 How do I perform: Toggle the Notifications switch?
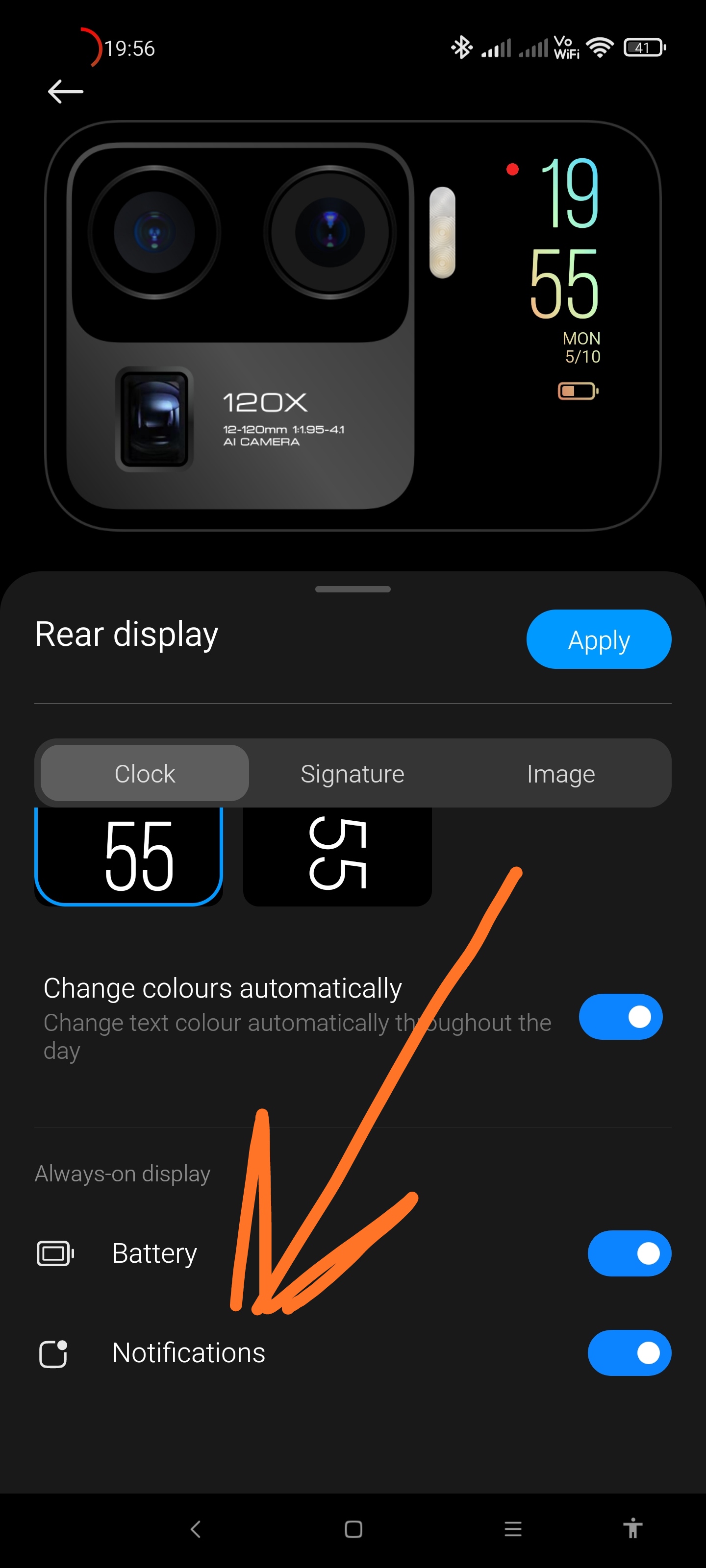coord(629,1352)
